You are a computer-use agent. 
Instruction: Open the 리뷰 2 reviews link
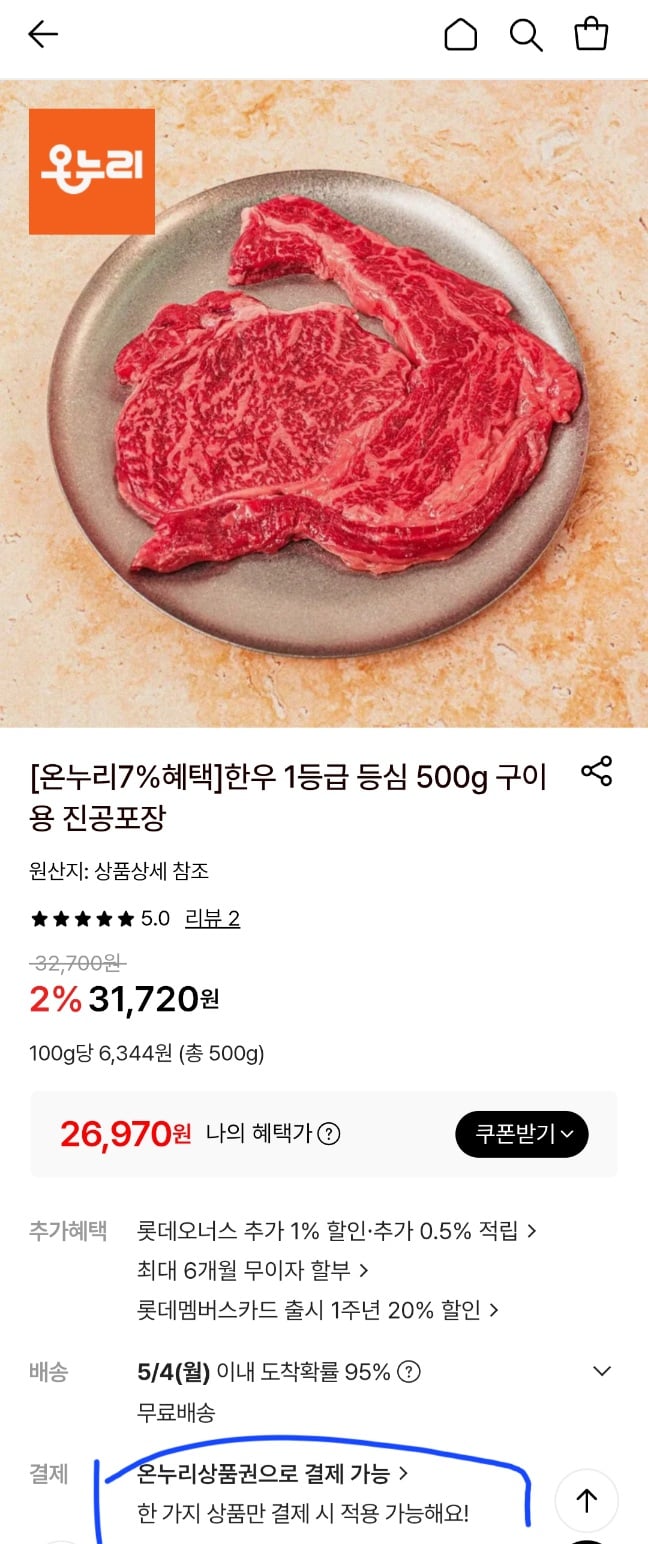click(x=212, y=918)
